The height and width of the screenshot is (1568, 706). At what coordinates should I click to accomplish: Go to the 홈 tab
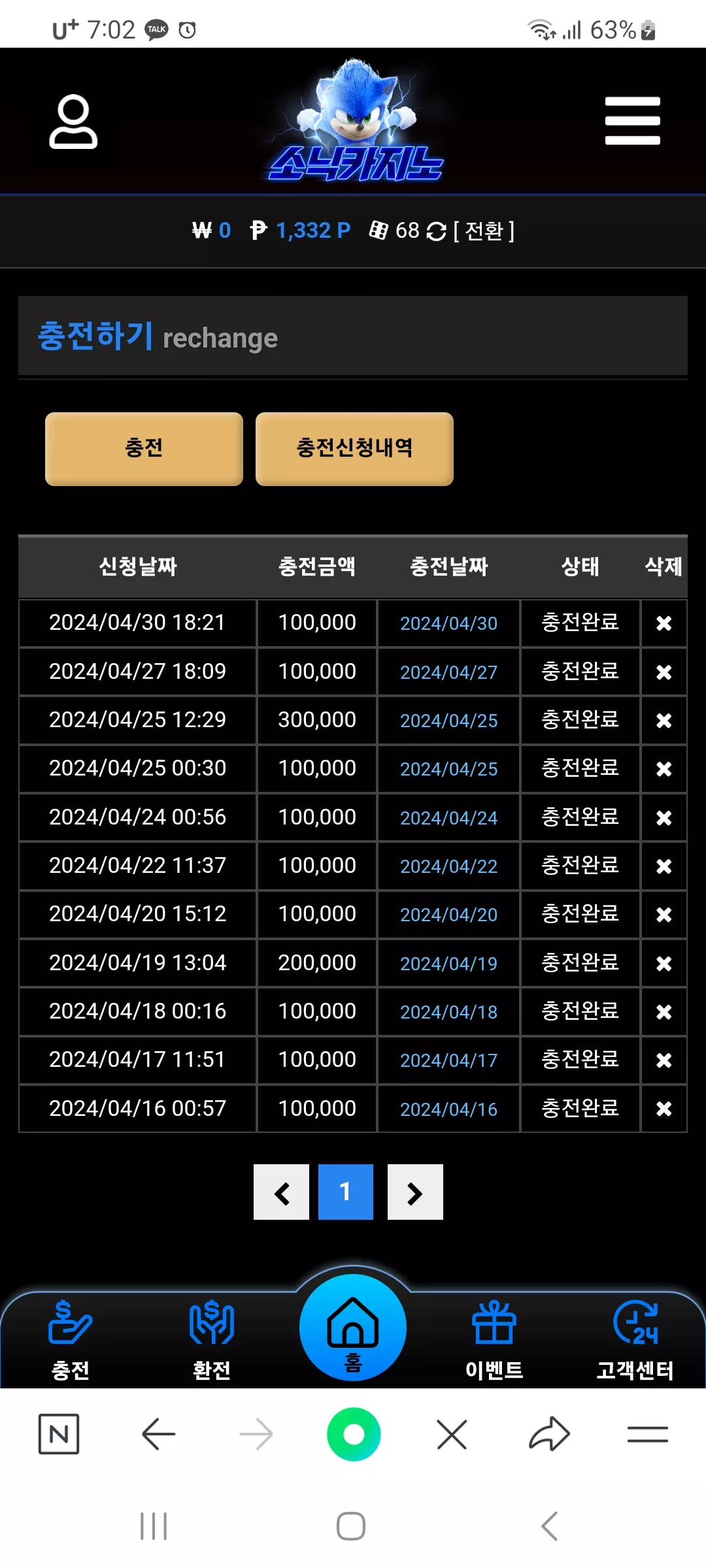[x=353, y=1328]
